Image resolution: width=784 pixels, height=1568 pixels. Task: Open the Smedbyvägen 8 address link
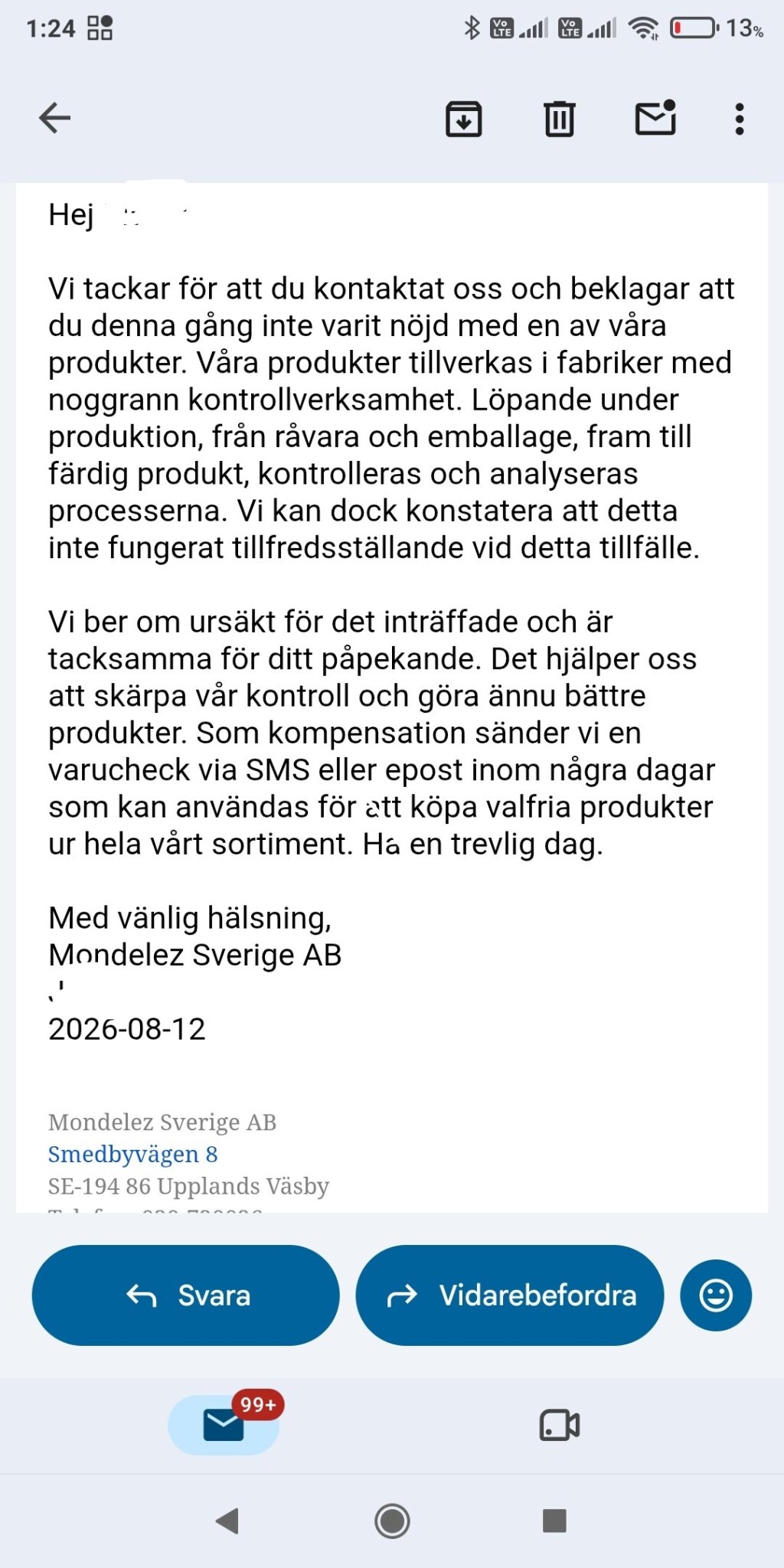click(x=133, y=1154)
